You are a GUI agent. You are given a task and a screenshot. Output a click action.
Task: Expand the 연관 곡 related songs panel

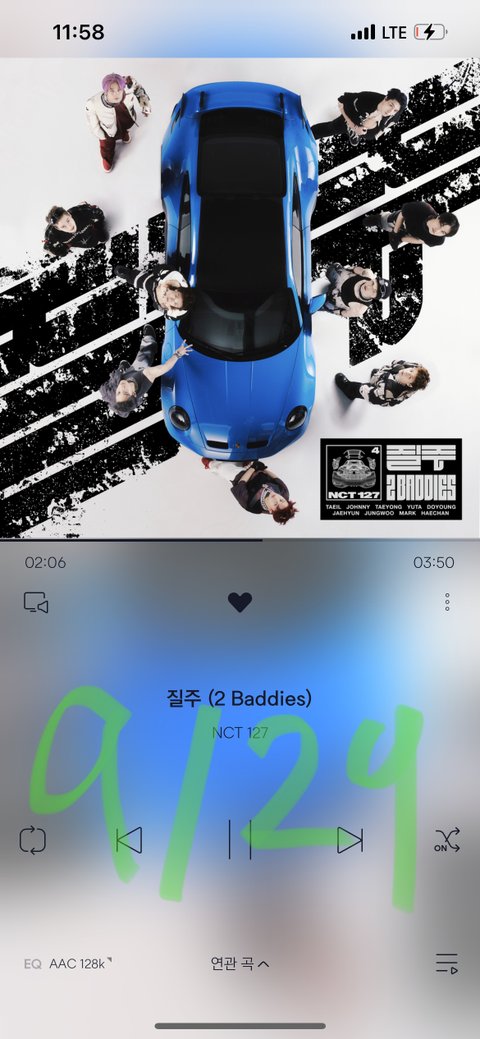point(240,963)
